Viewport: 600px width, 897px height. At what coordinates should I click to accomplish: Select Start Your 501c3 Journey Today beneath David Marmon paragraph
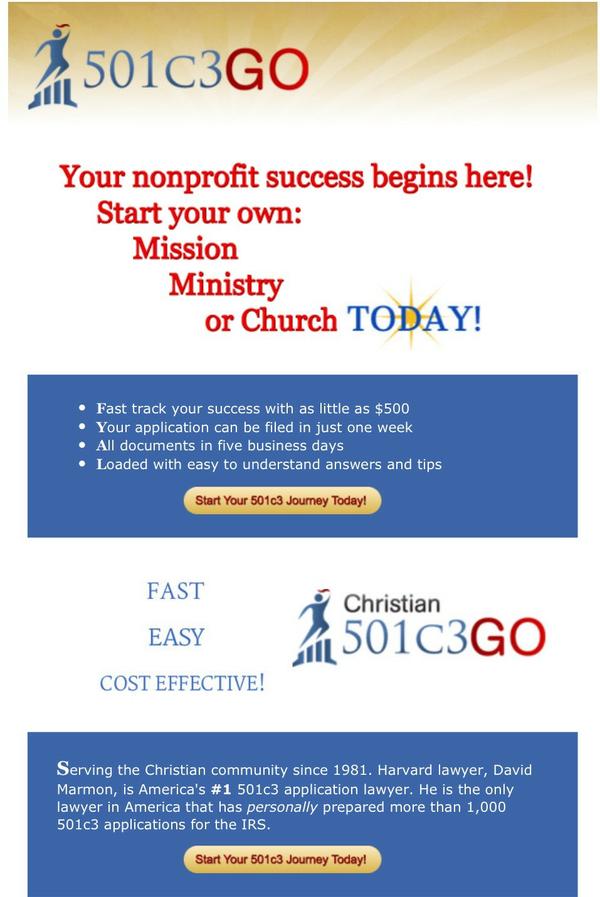282,859
